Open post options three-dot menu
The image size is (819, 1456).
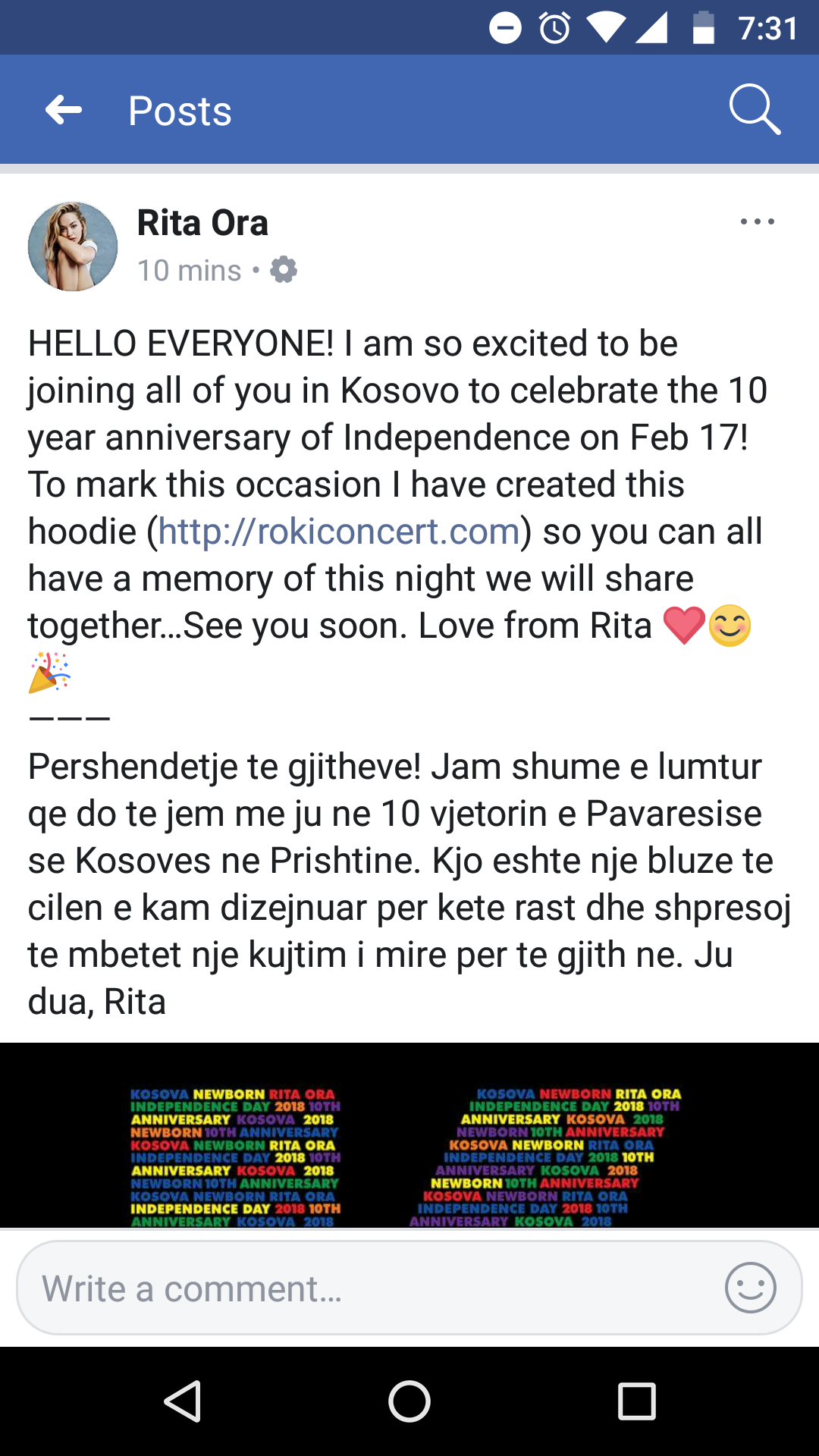click(x=757, y=222)
